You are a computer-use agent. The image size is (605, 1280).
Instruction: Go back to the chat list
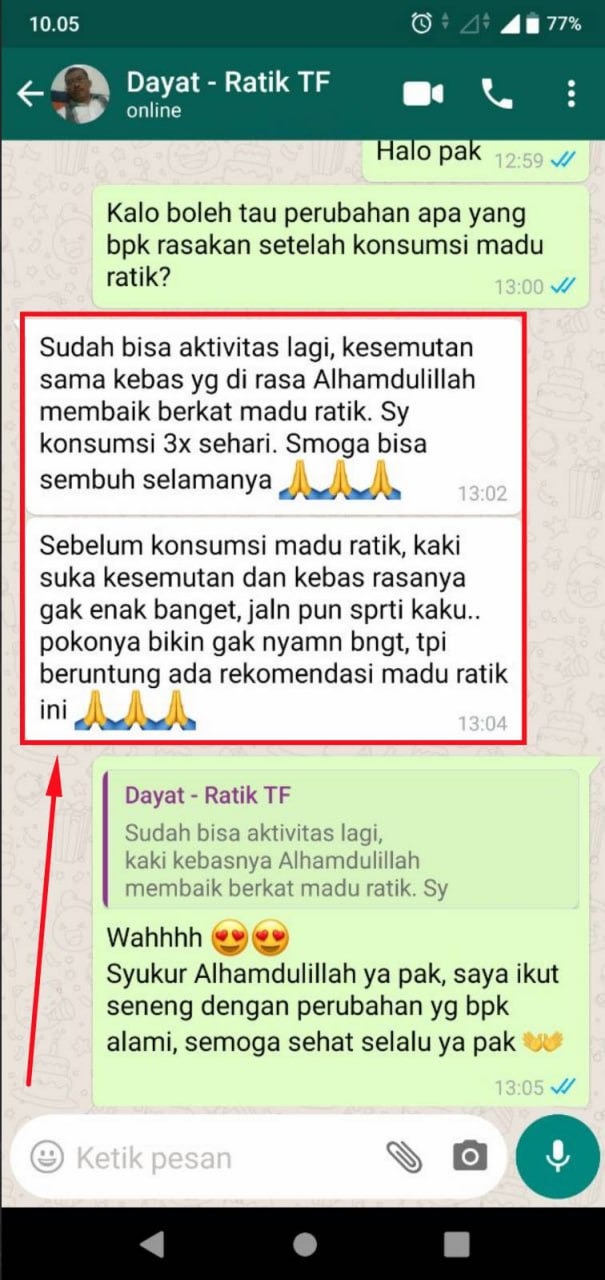click(x=30, y=94)
